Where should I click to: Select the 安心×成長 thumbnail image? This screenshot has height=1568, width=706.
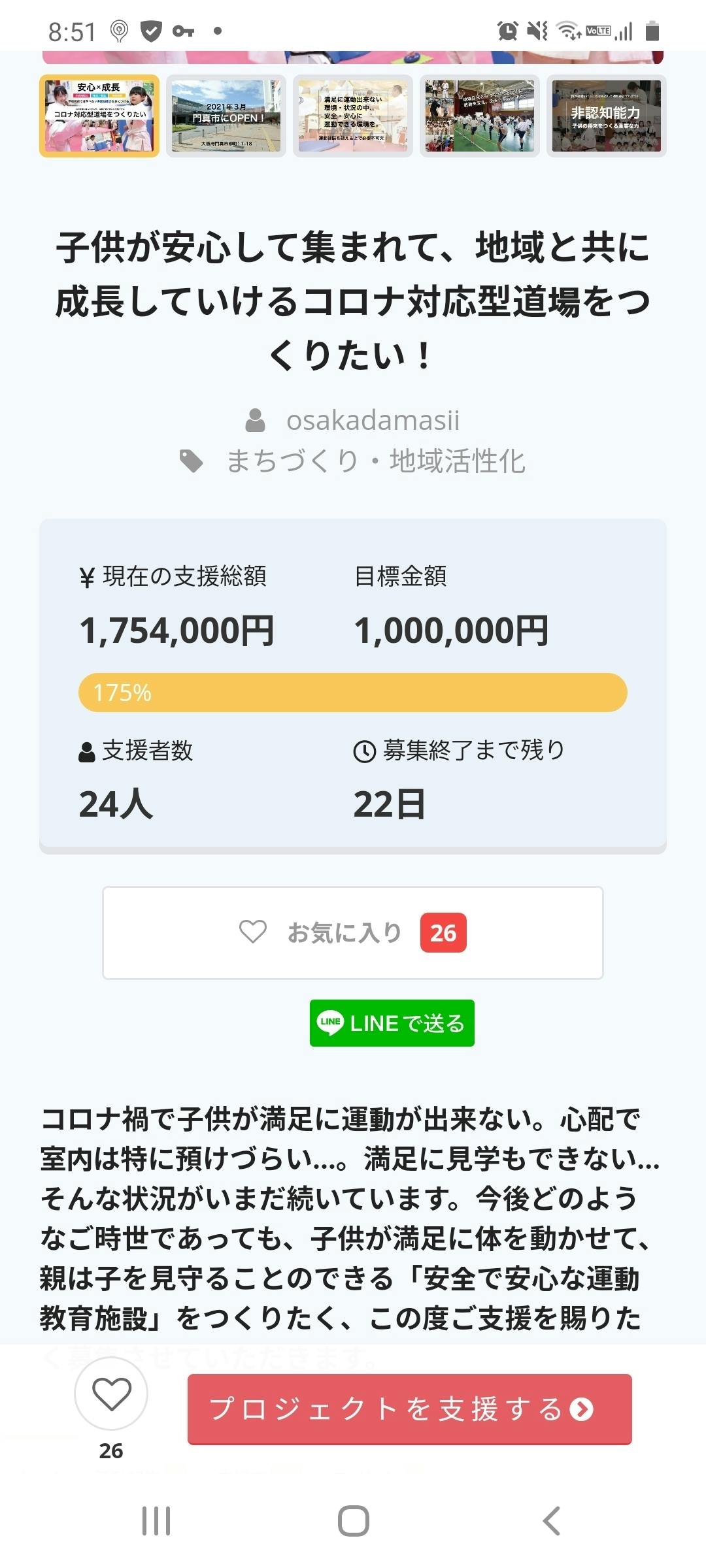click(x=99, y=116)
